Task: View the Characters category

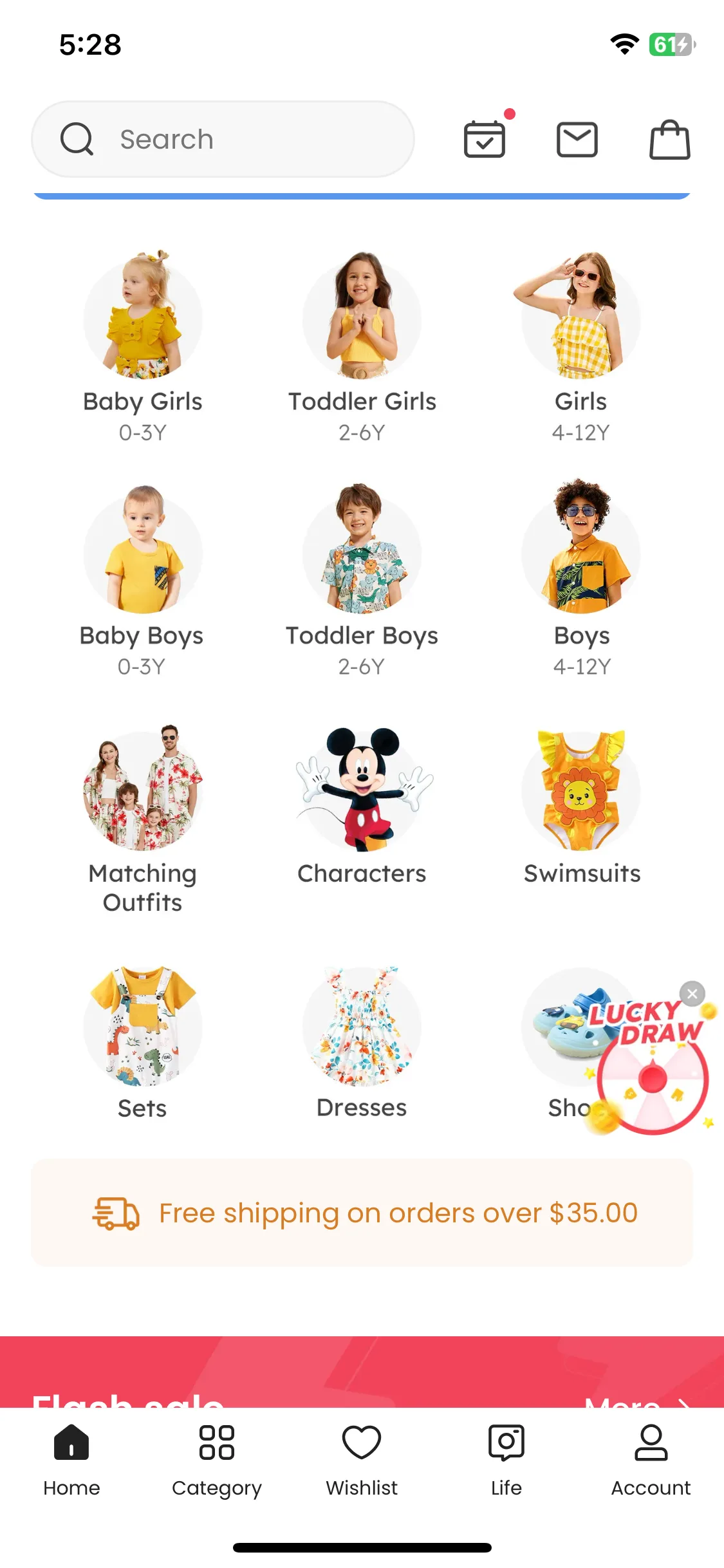Action: (362, 805)
